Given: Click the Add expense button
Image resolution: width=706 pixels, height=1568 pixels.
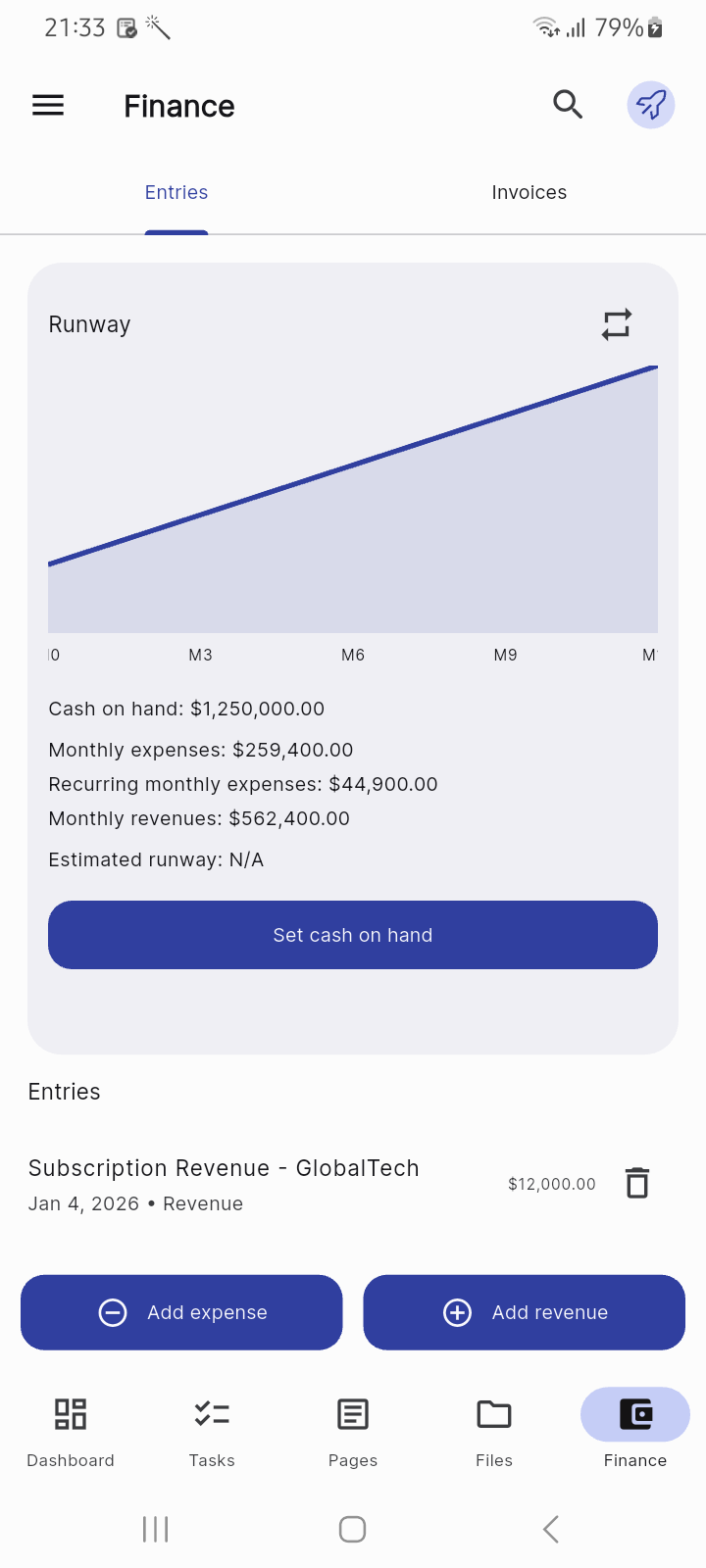Looking at the screenshot, I should tap(181, 1312).
